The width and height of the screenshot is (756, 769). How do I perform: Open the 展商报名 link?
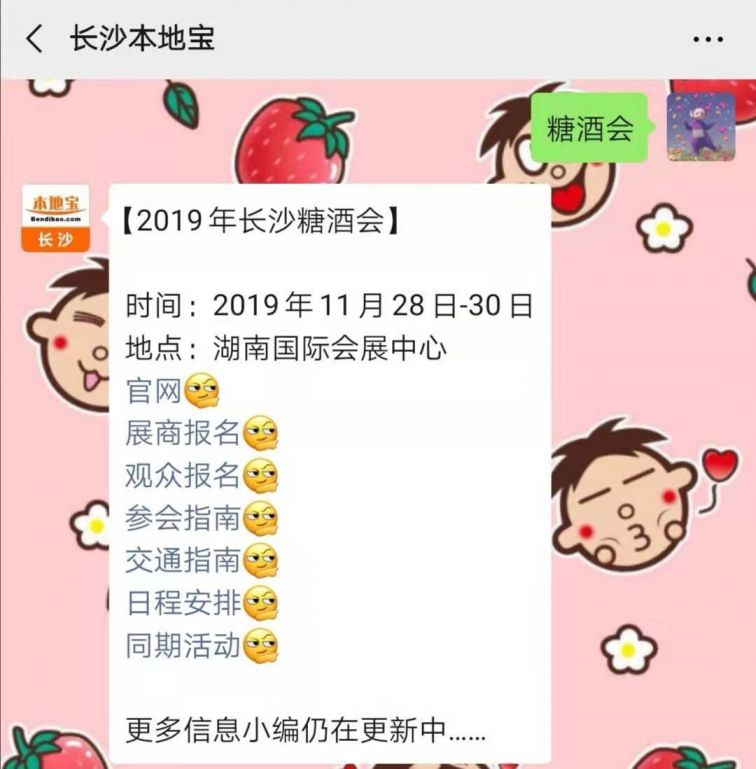[183, 433]
